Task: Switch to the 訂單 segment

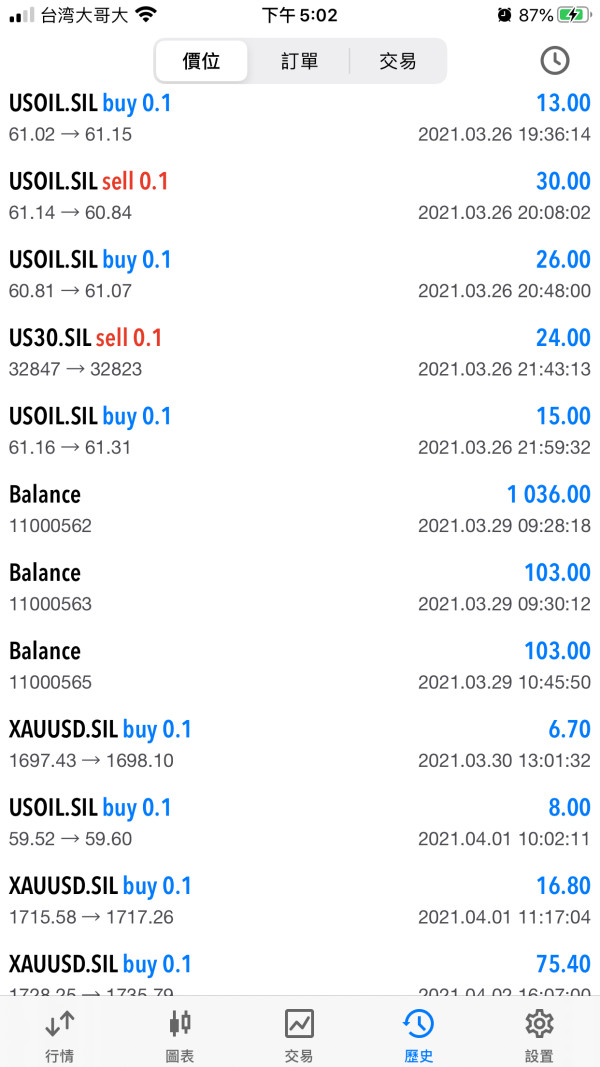Action: [299, 61]
